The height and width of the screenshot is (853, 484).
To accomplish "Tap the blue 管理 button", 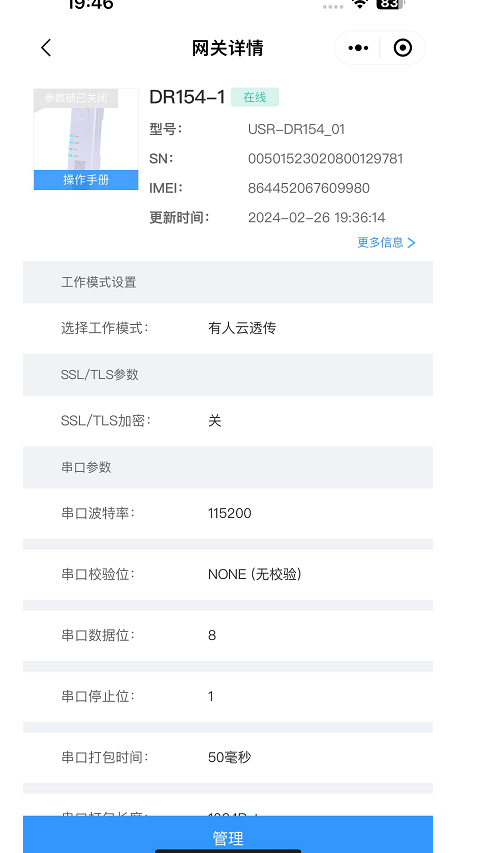I will coord(228,835).
